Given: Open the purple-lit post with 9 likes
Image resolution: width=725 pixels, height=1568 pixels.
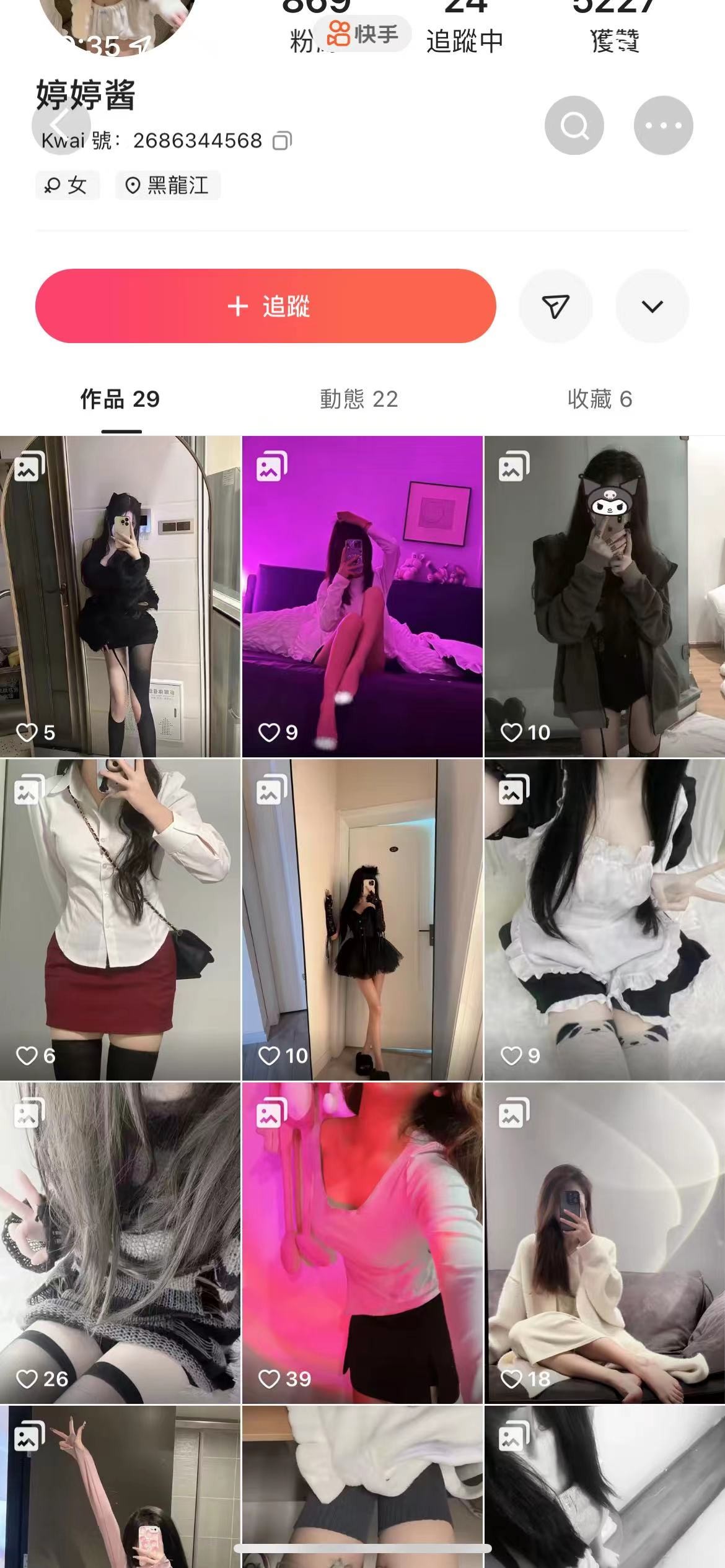Looking at the screenshot, I should point(362,596).
